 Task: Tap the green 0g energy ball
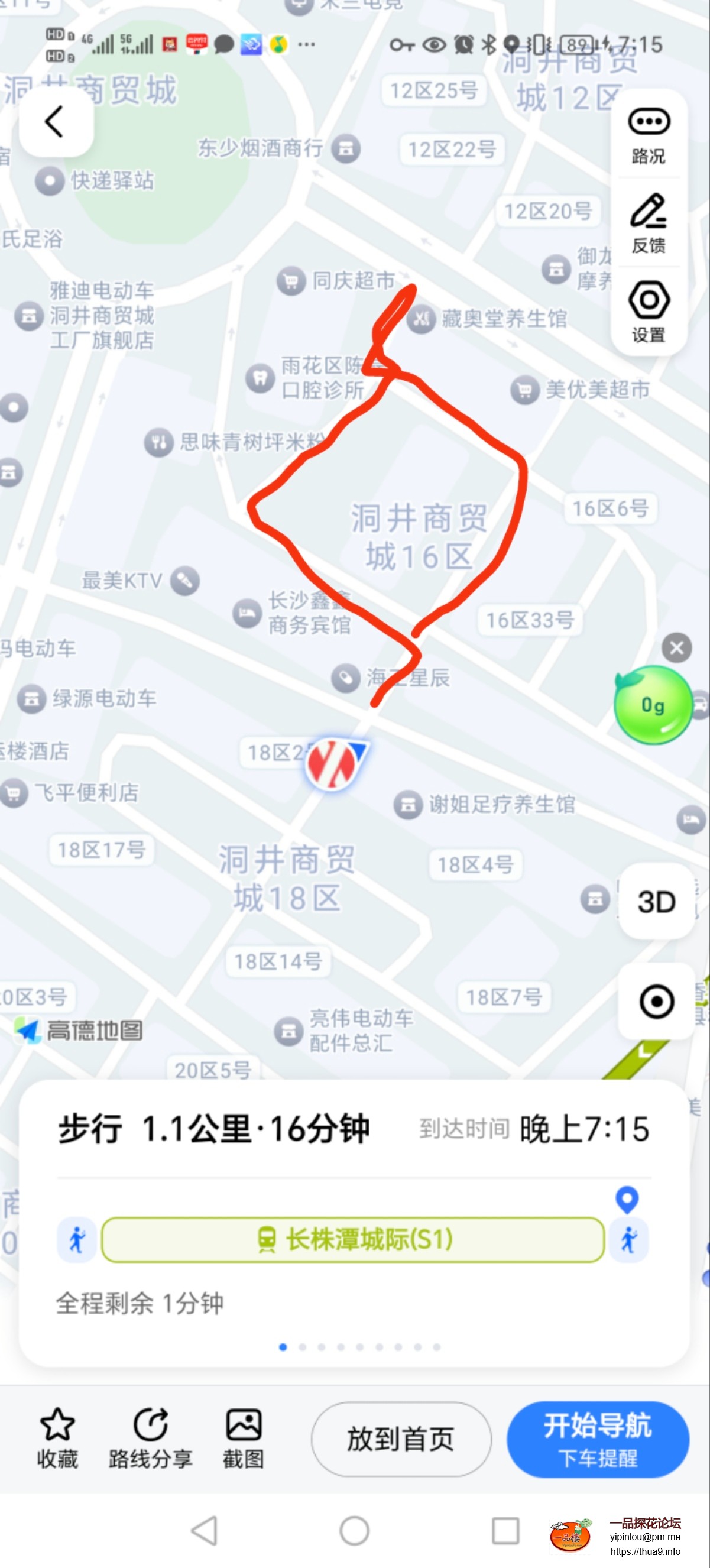tap(652, 705)
